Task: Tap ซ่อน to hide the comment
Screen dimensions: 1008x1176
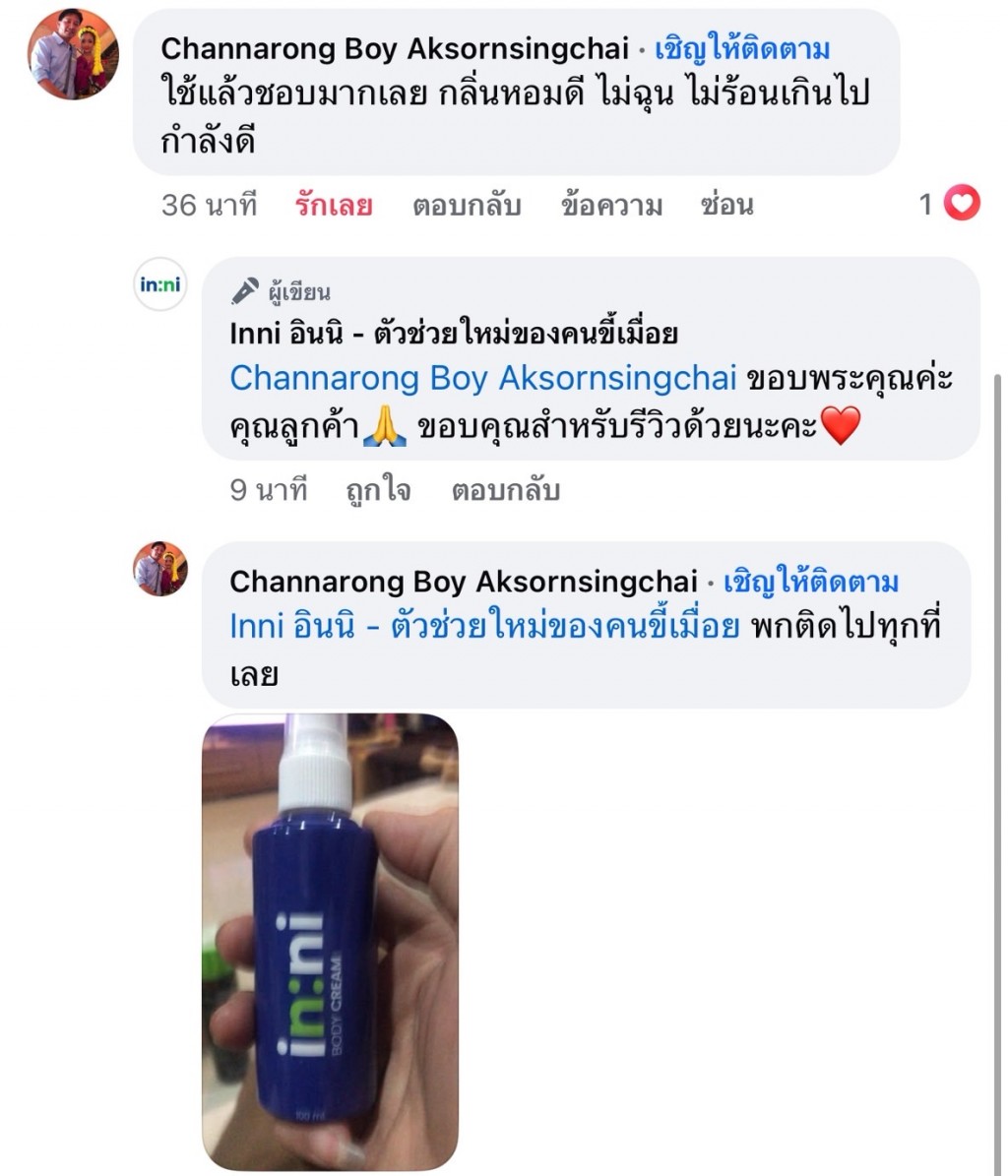Action: pyautogui.click(x=726, y=205)
